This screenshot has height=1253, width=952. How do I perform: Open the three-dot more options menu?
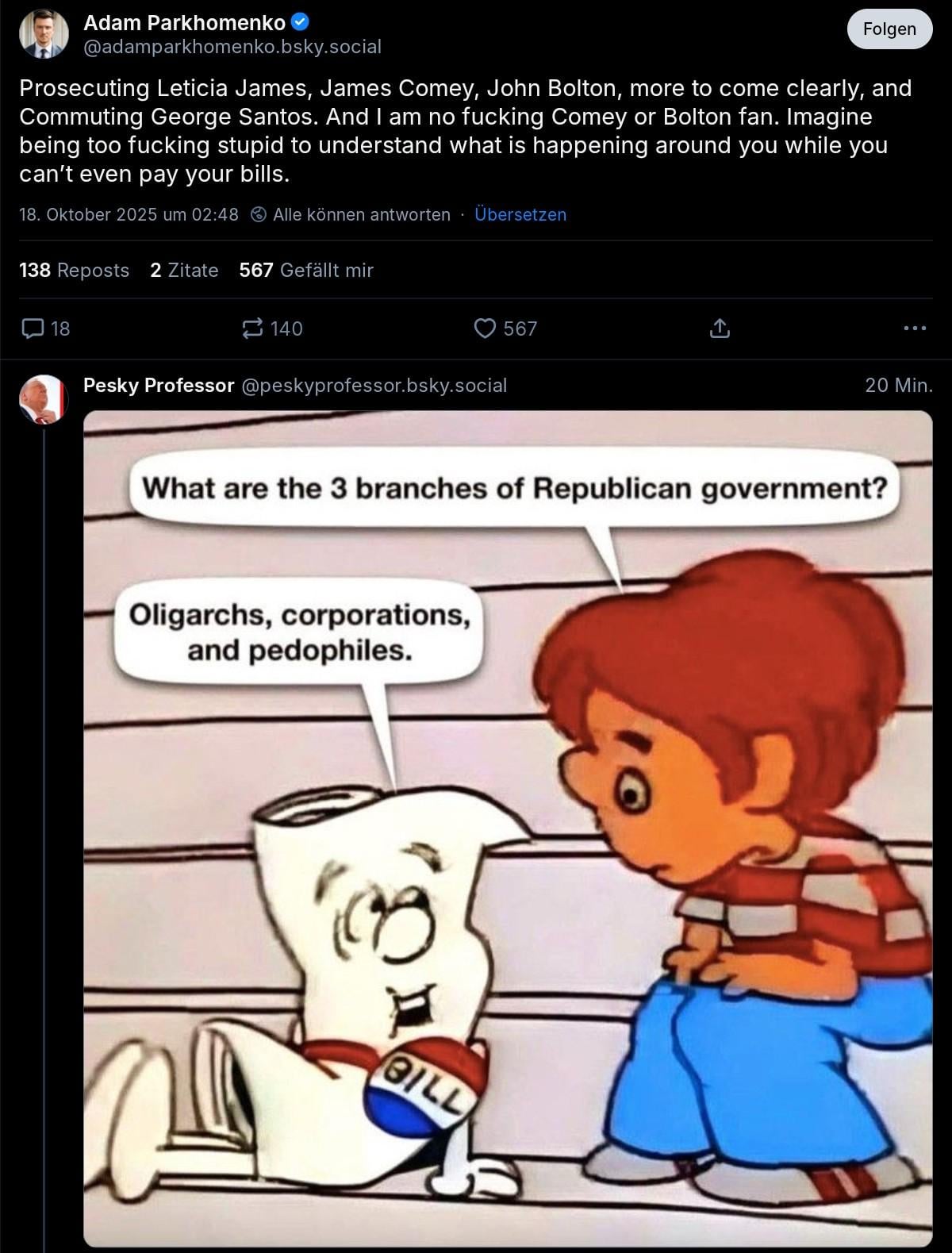[x=914, y=329]
